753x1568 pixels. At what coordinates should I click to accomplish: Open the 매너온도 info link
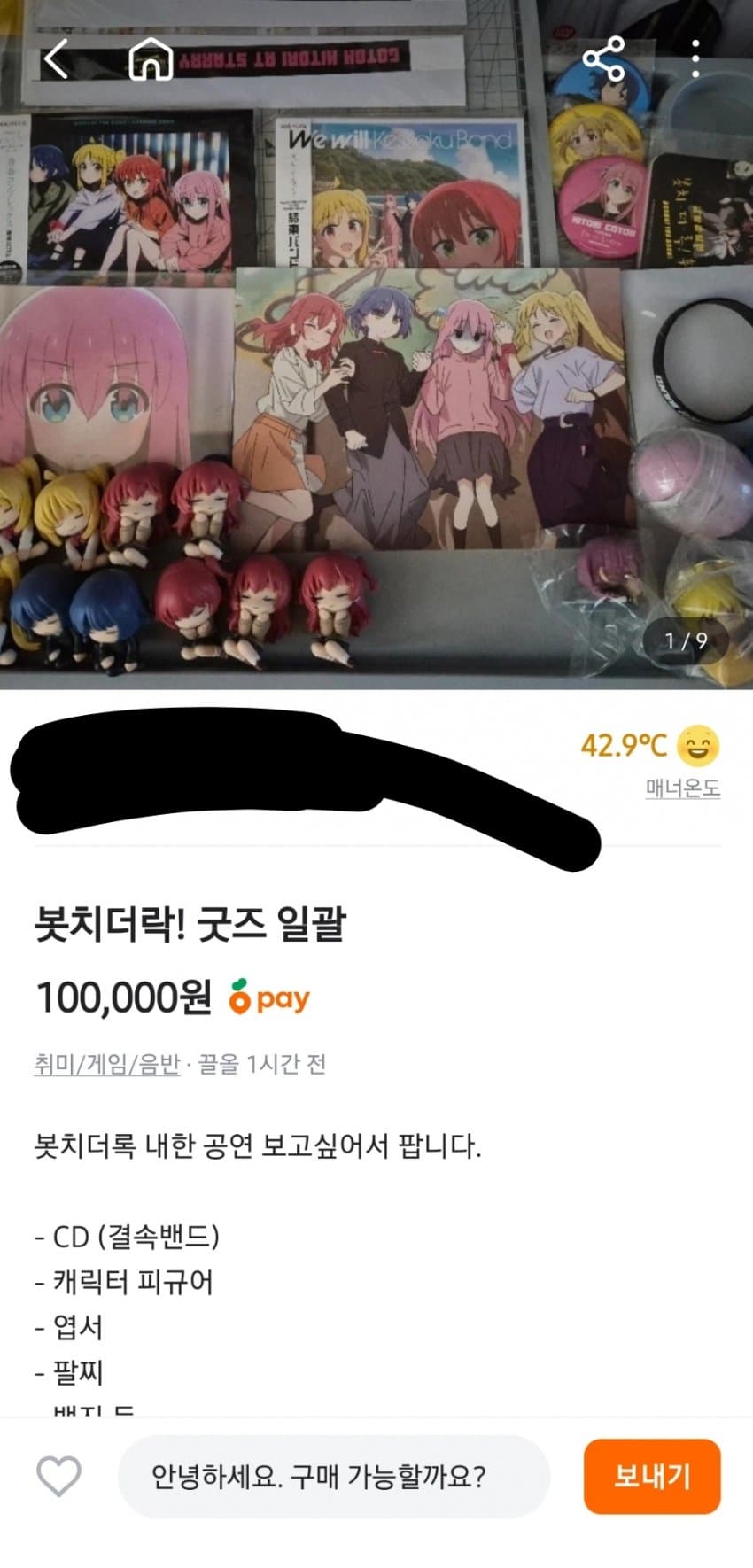[682, 788]
